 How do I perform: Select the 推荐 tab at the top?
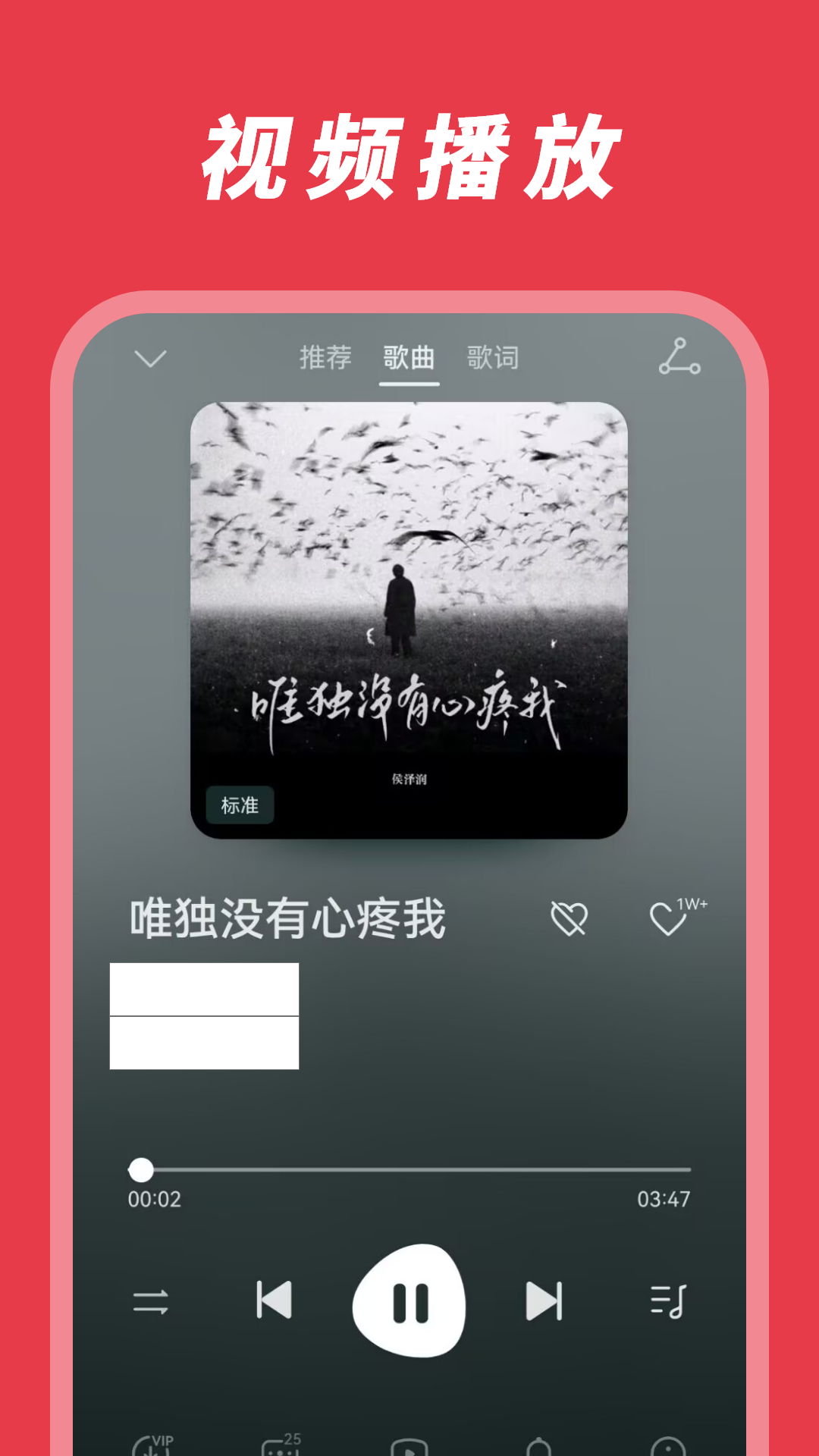(x=325, y=358)
